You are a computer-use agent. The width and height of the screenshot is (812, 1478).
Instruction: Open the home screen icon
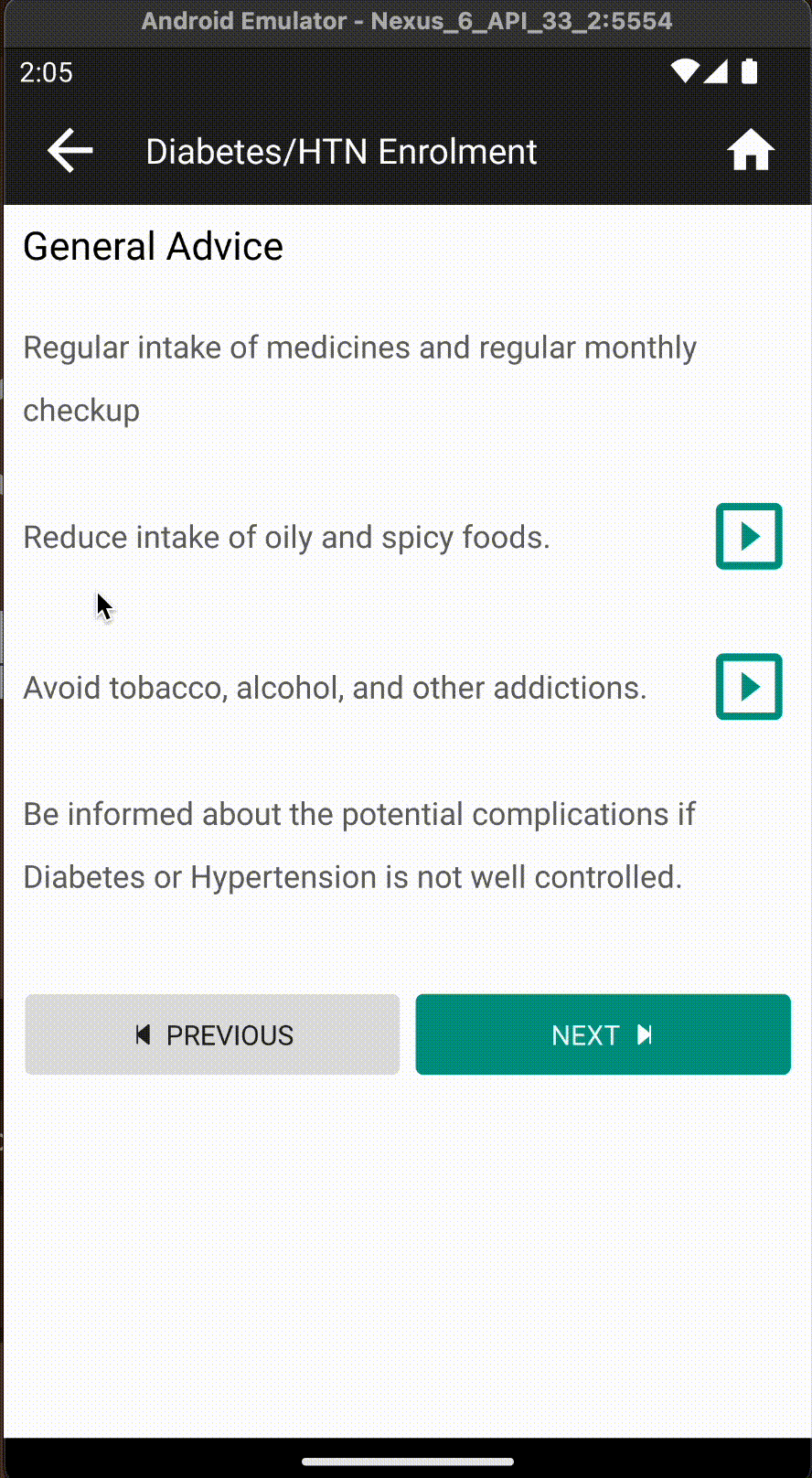click(x=750, y=151)
